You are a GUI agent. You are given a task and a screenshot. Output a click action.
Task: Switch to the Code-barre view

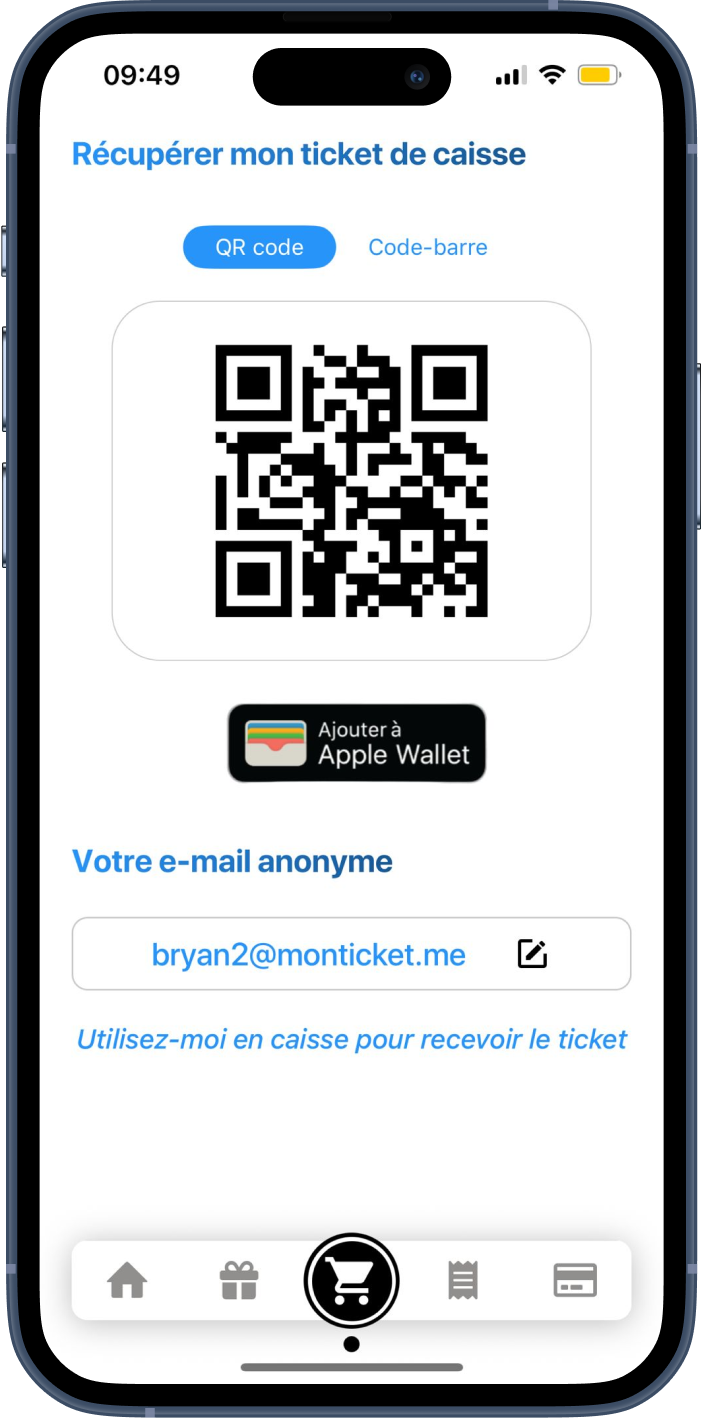tap(428, 247)
